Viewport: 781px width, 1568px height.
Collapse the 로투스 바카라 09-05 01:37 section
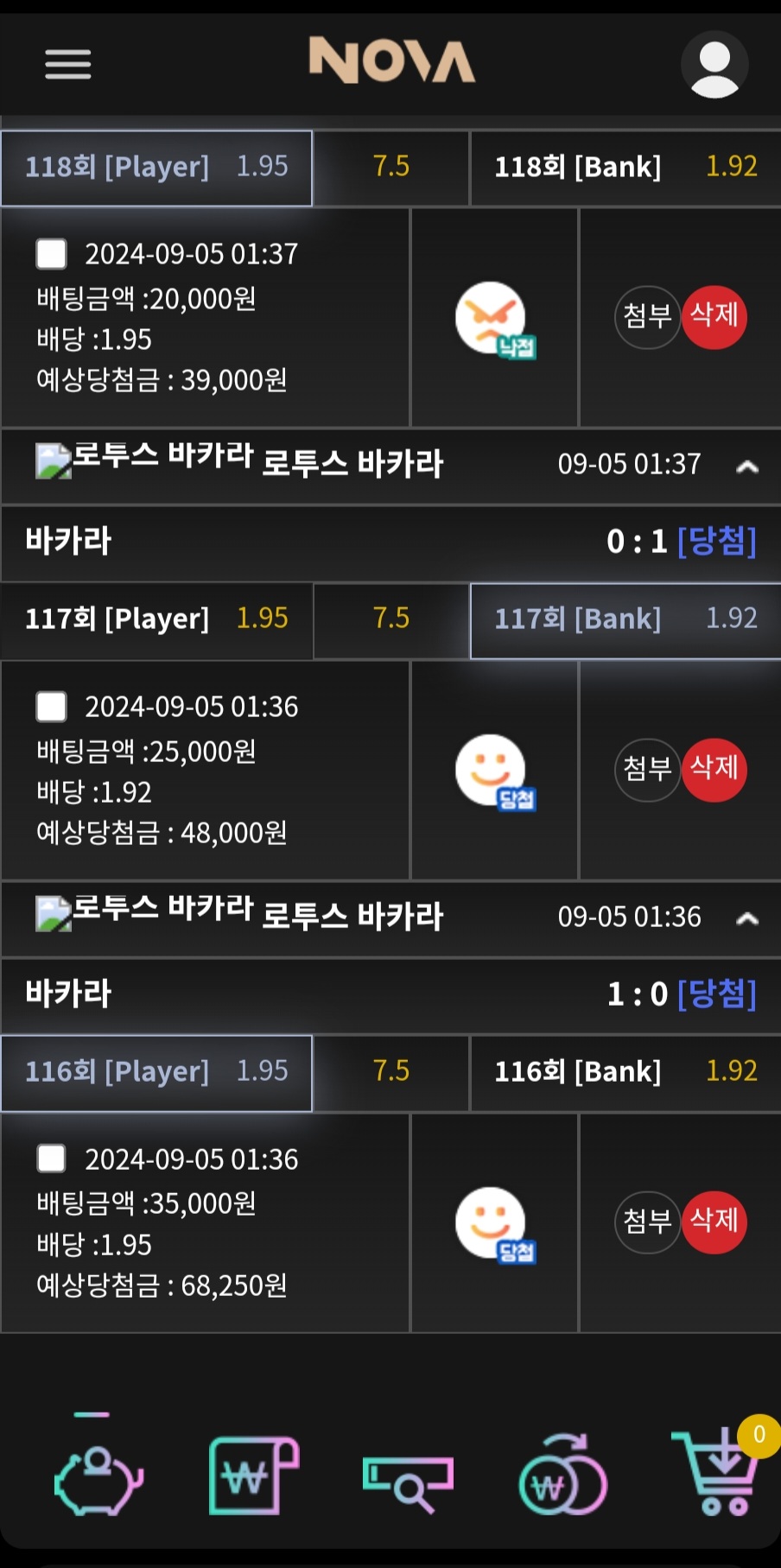coord(746,467)
